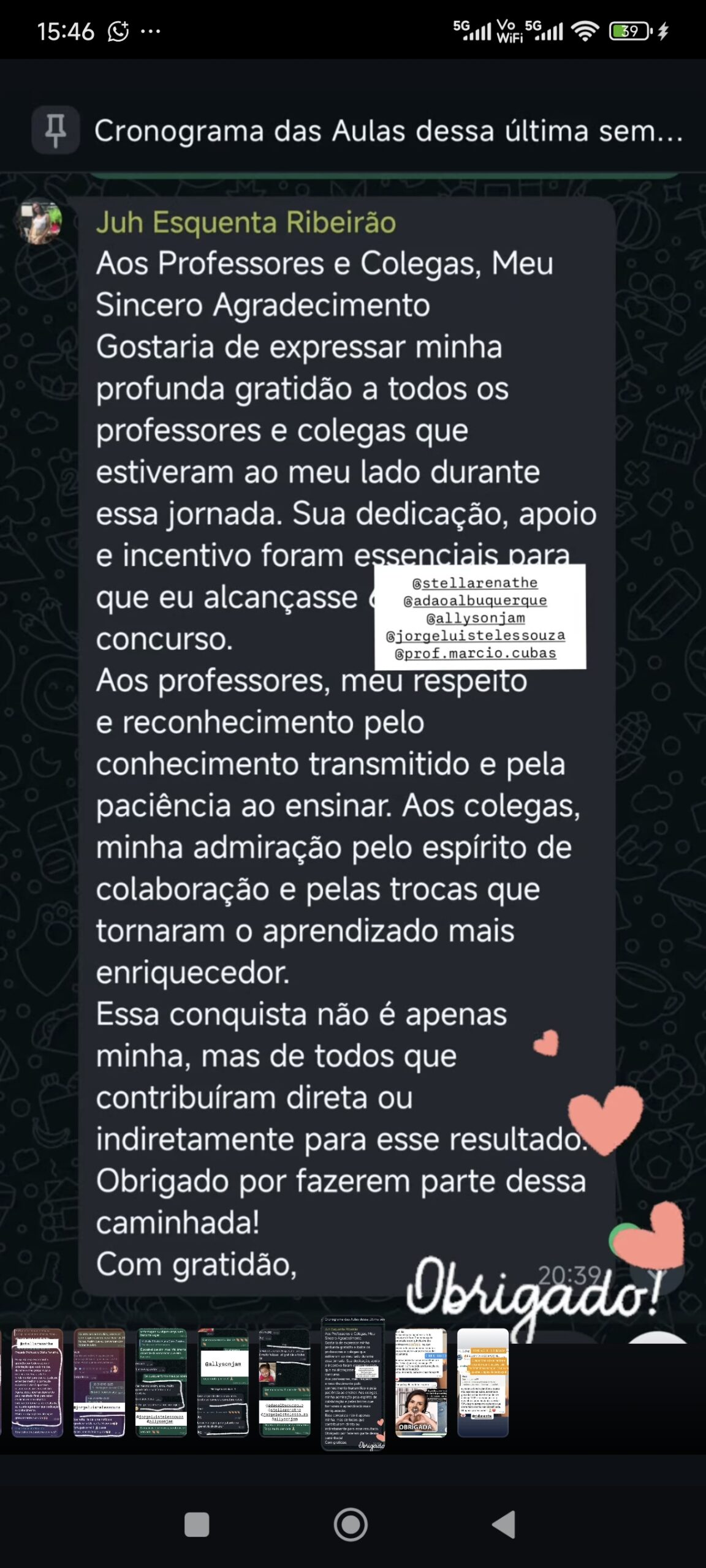Open the thumbnail with the child's photo in a chat

(284, 1382)
